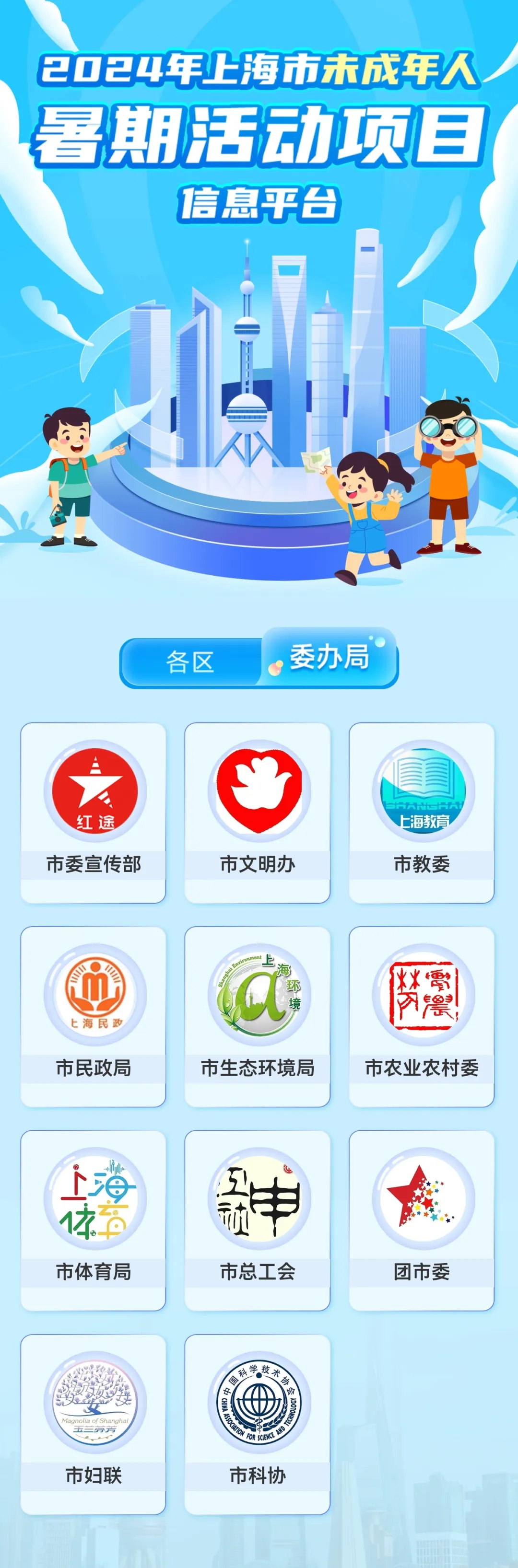
Task: Open the 市科协 card
Action: tap(258, 1424)
